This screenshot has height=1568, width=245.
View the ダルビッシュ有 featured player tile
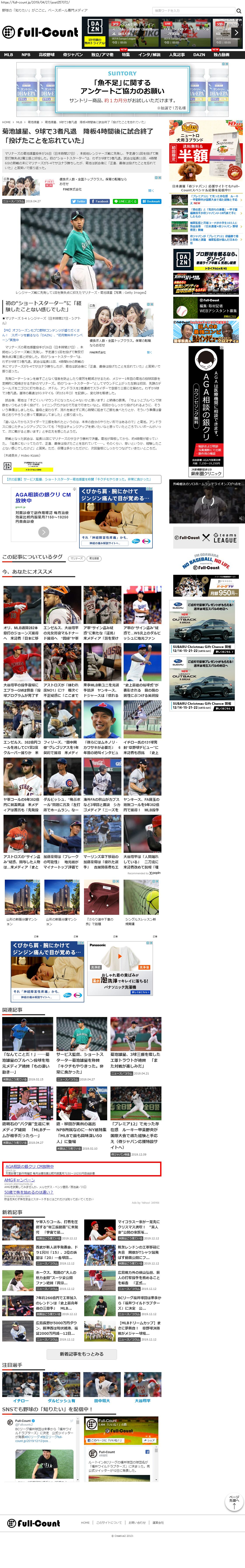61,1385
